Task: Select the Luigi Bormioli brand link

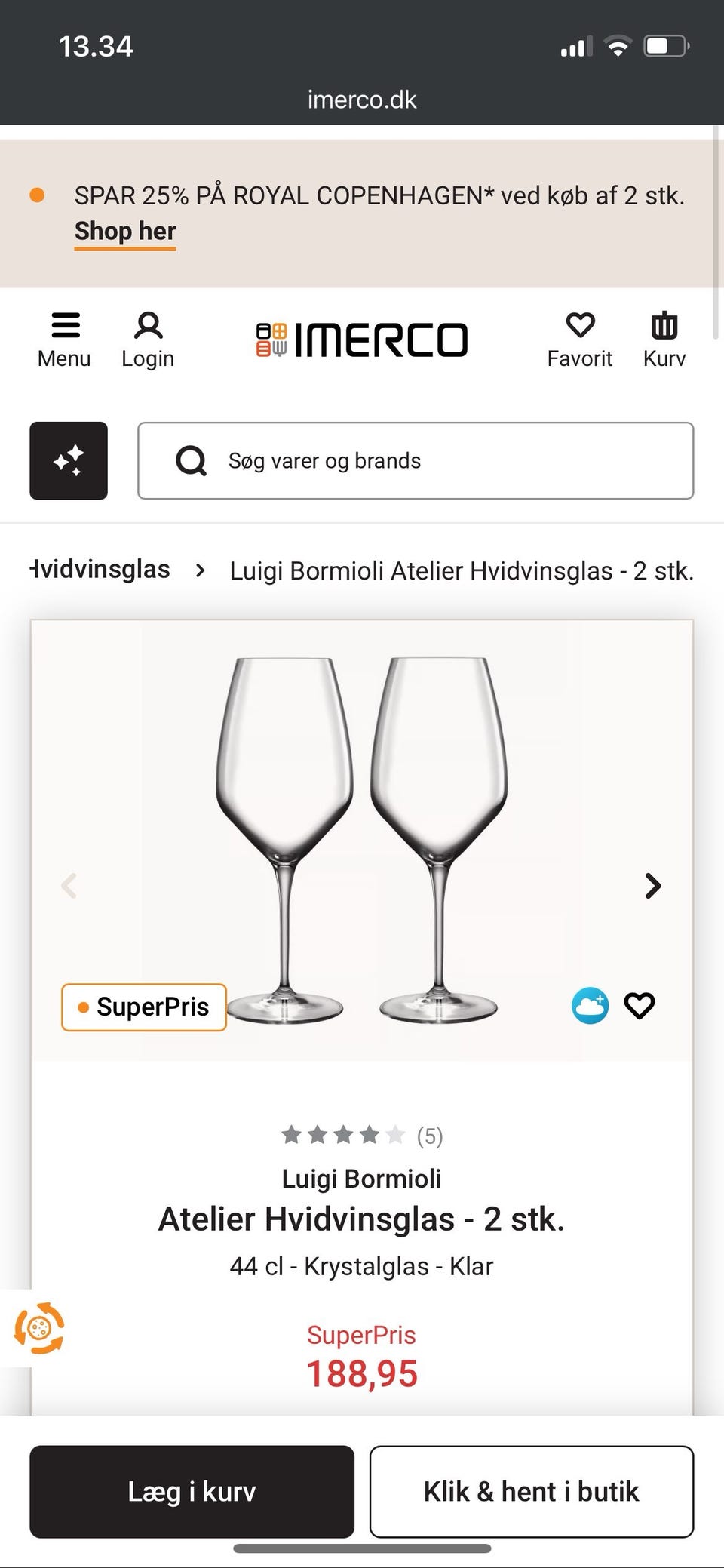Action: pyautogui.click(x=361, y=1178)
